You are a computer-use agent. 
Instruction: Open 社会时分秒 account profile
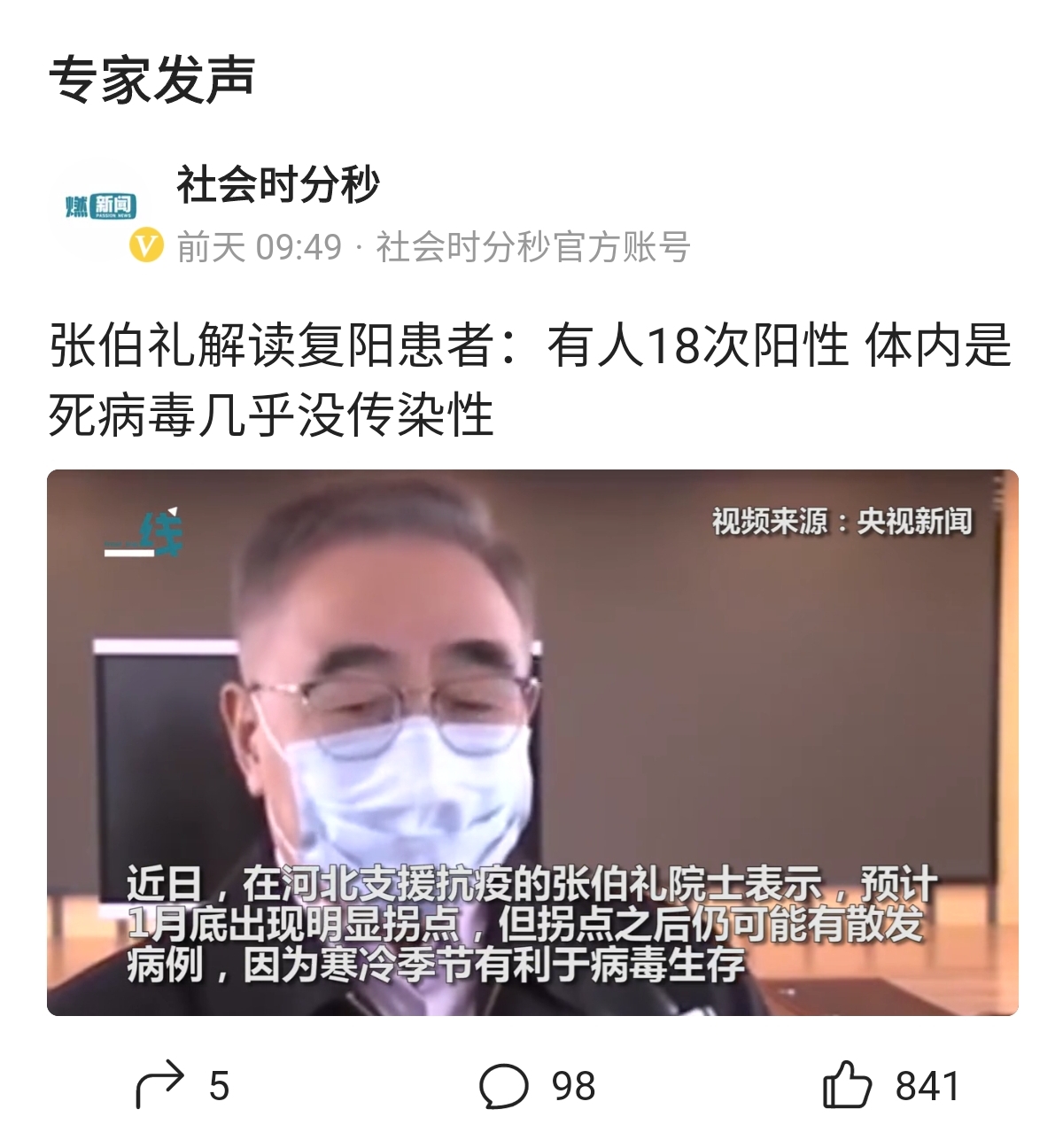coord(277,184)
